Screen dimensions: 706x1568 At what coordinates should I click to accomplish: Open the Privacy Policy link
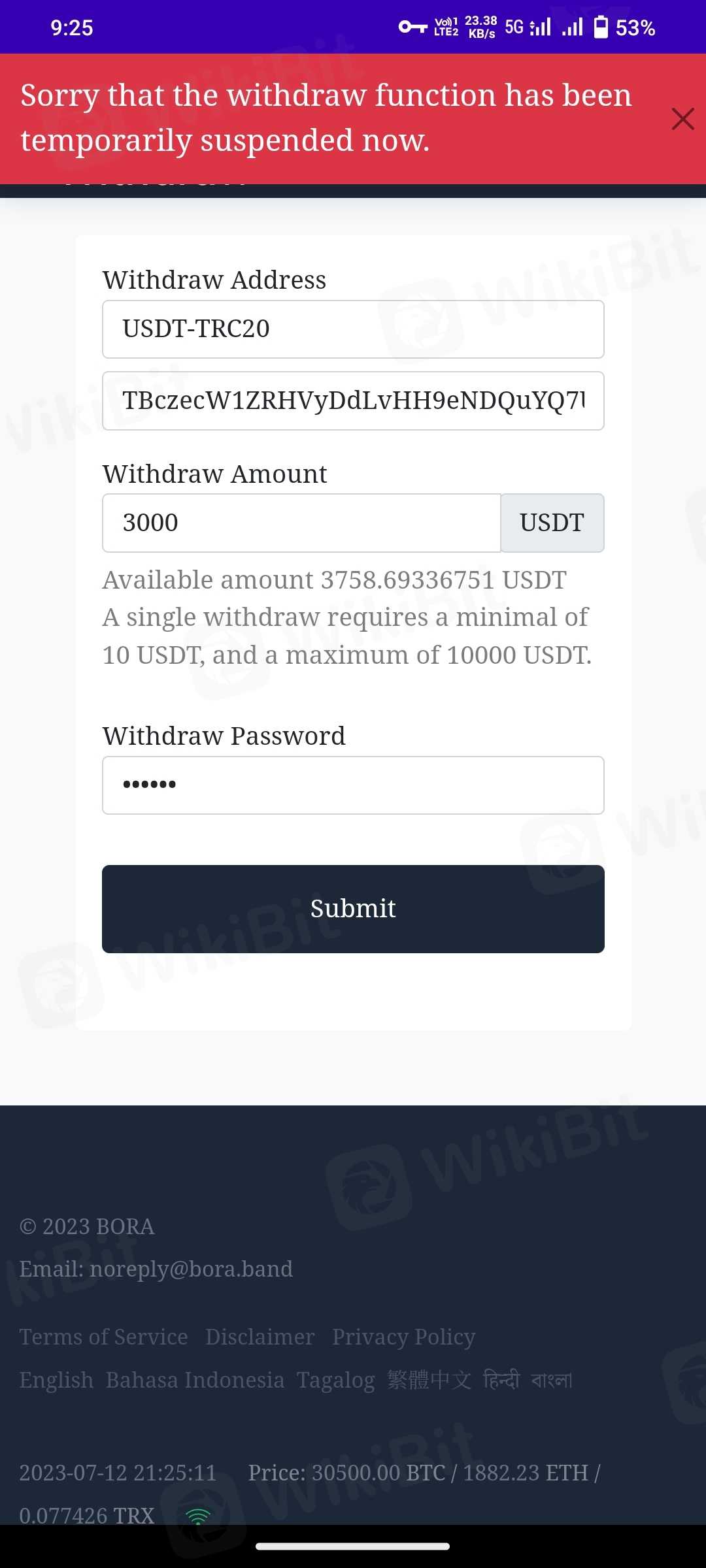click(x=403, y=1337)
